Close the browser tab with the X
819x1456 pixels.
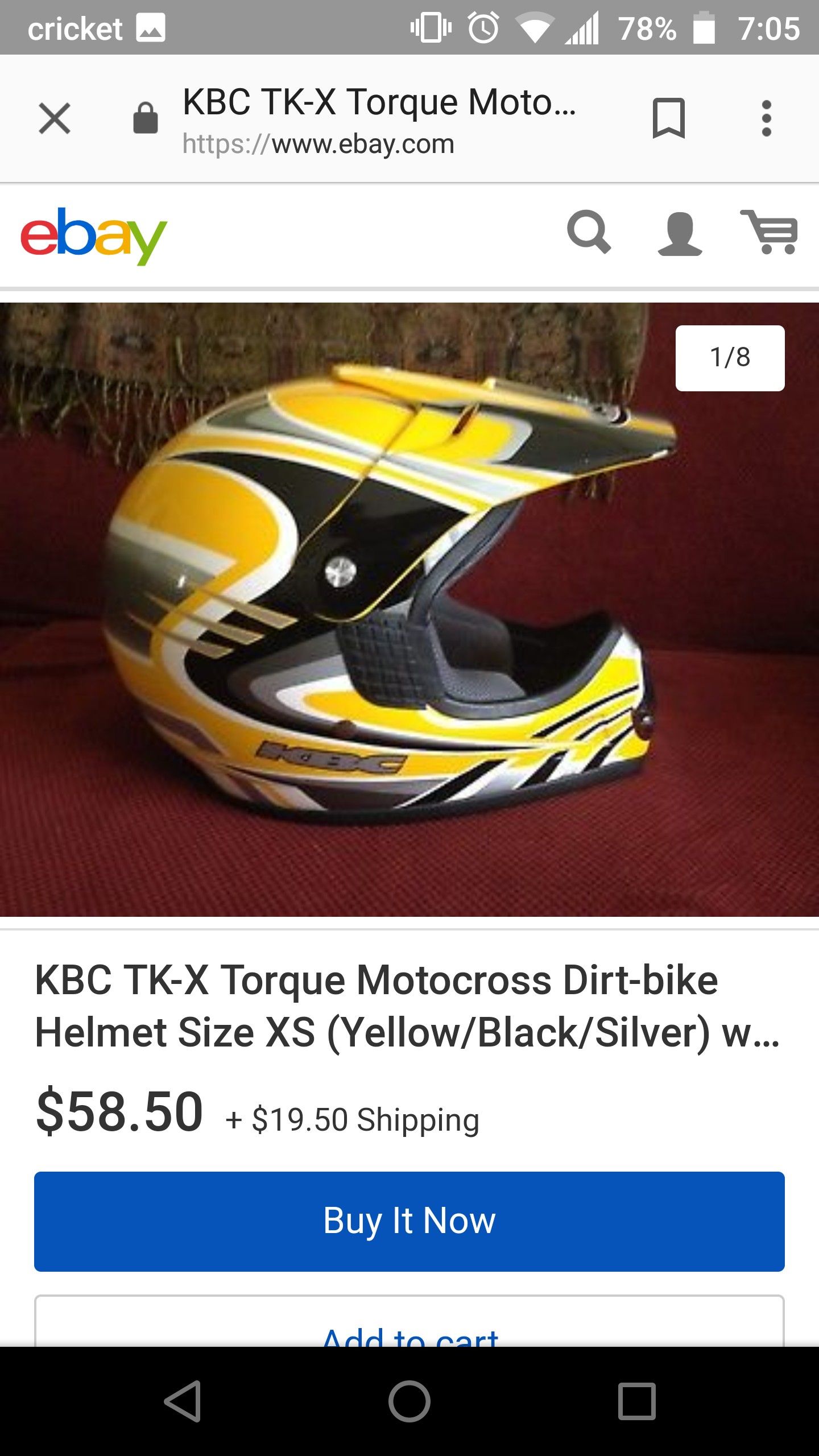55,118
